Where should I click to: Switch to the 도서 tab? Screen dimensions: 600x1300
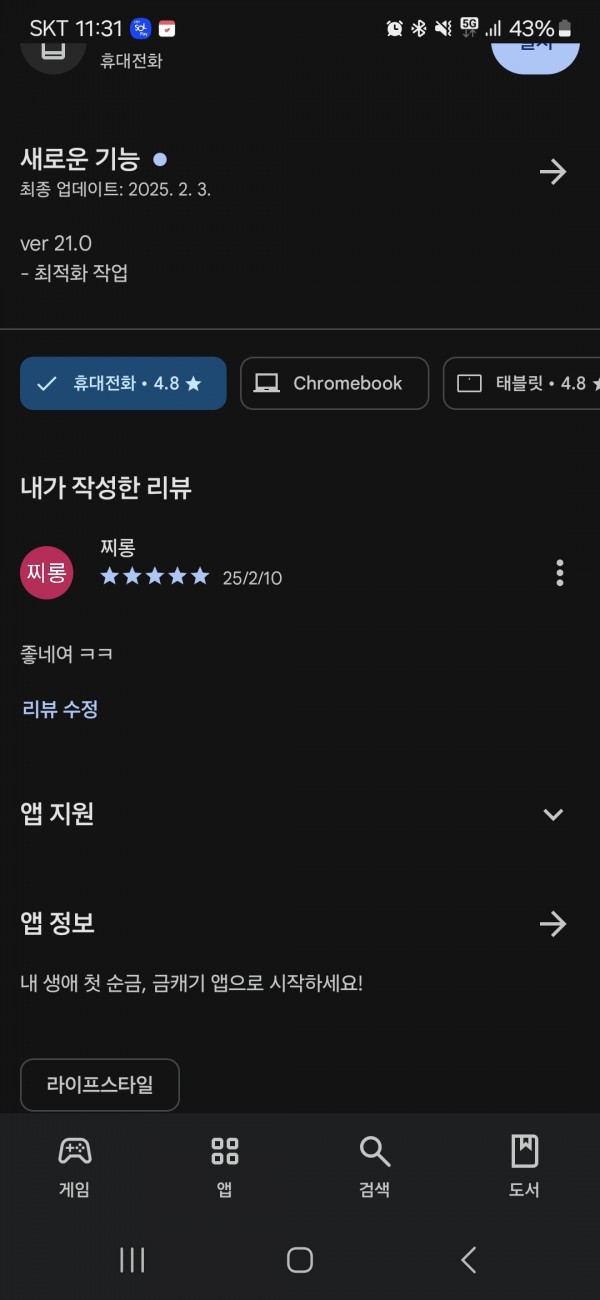pos(525,1166)
